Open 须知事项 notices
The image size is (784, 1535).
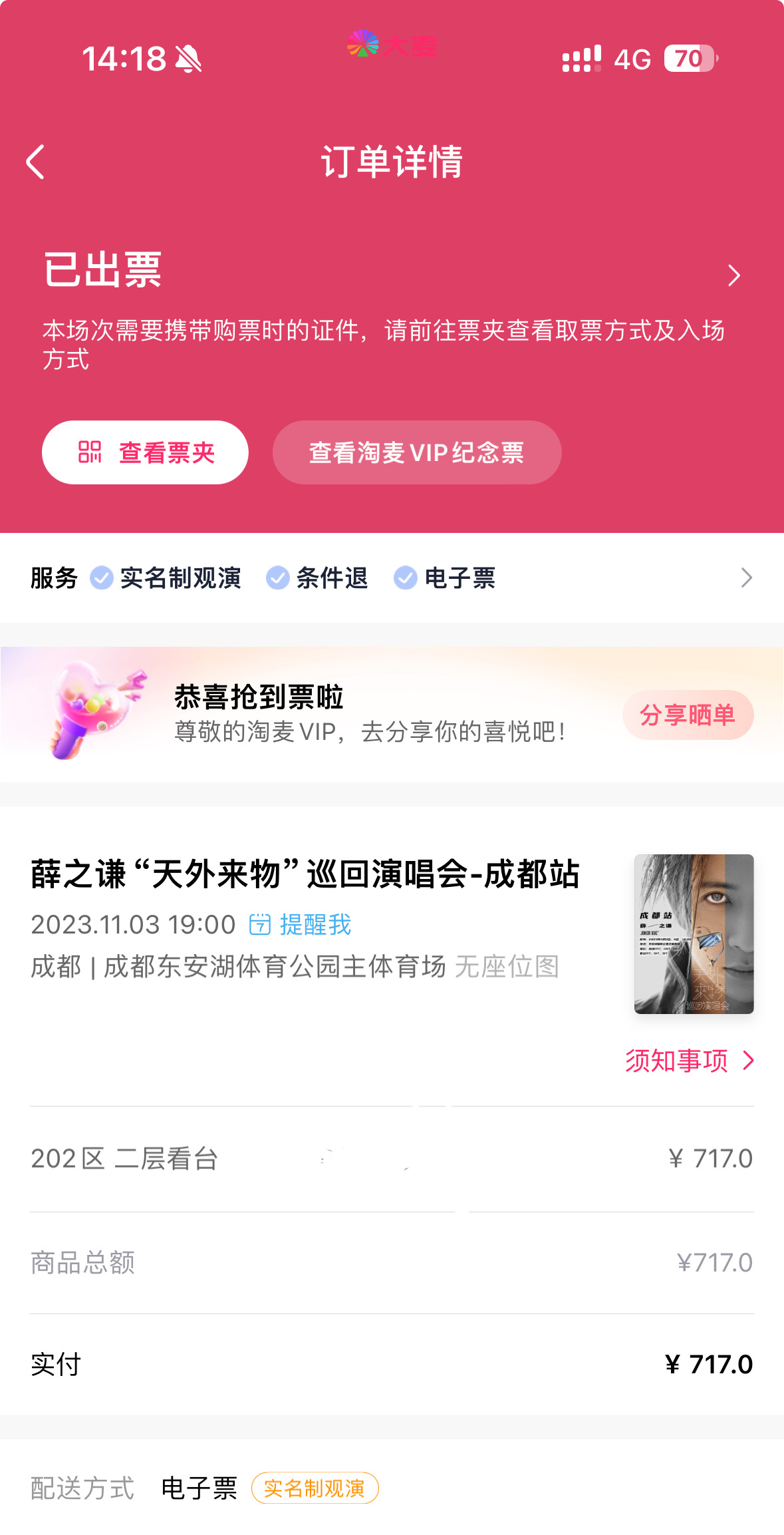pos(690,1061)
